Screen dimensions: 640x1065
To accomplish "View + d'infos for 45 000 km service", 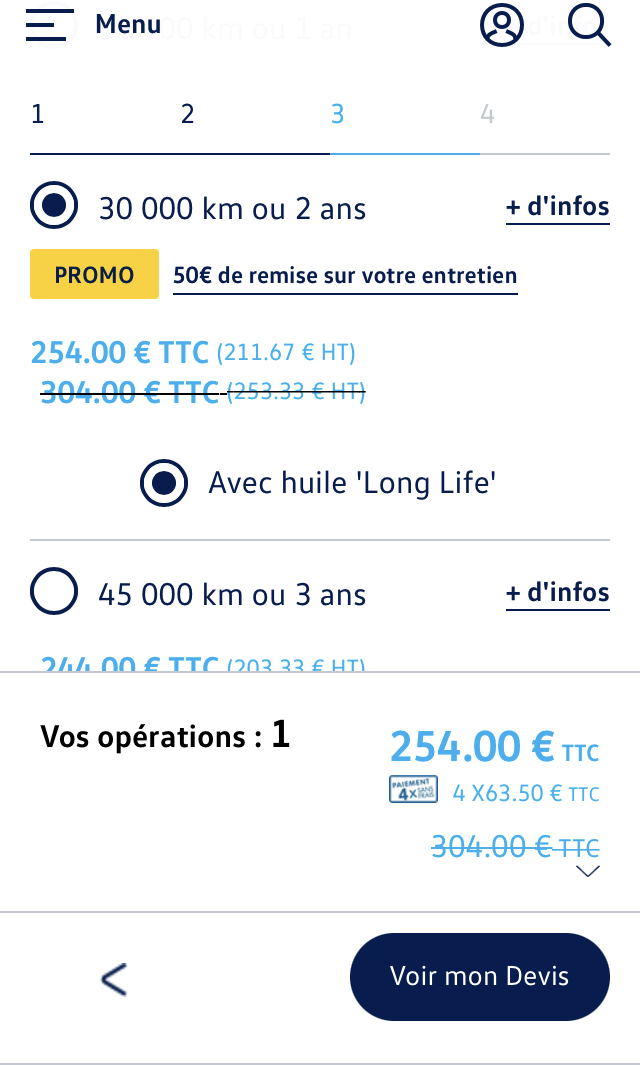I will tap(557, 593).
